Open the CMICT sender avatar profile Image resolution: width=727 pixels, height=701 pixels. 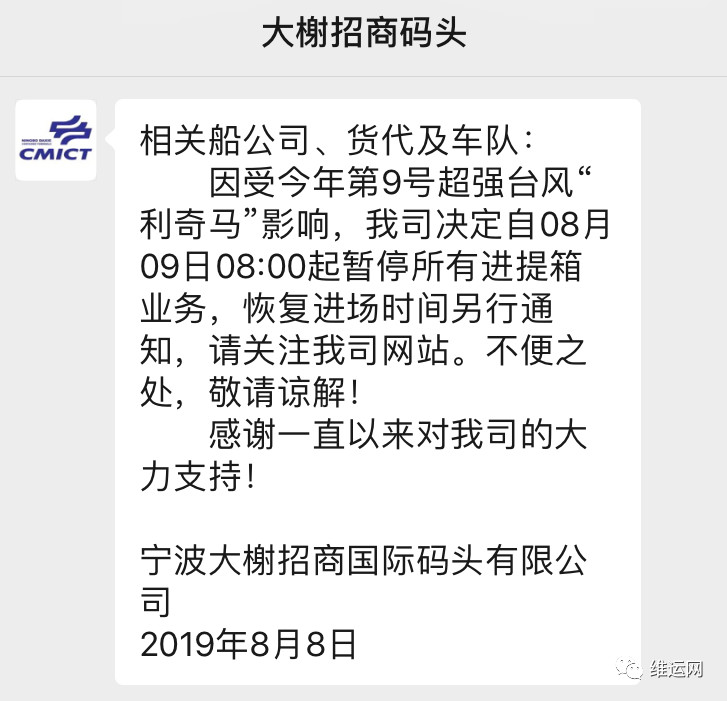tap(55, 139)
